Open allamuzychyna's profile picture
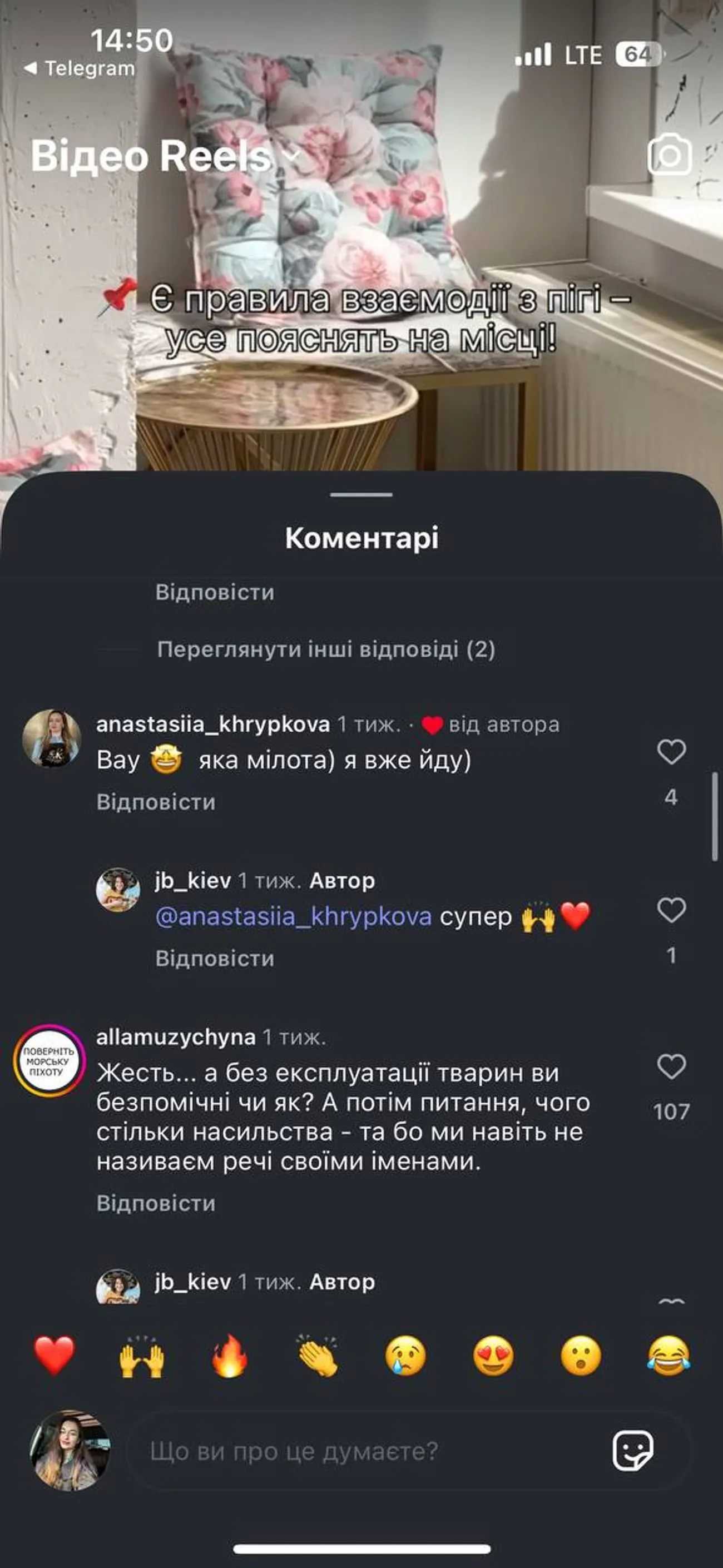Image resolution: width=723 pixels, height=1568 pixels. coord(49,1061)
